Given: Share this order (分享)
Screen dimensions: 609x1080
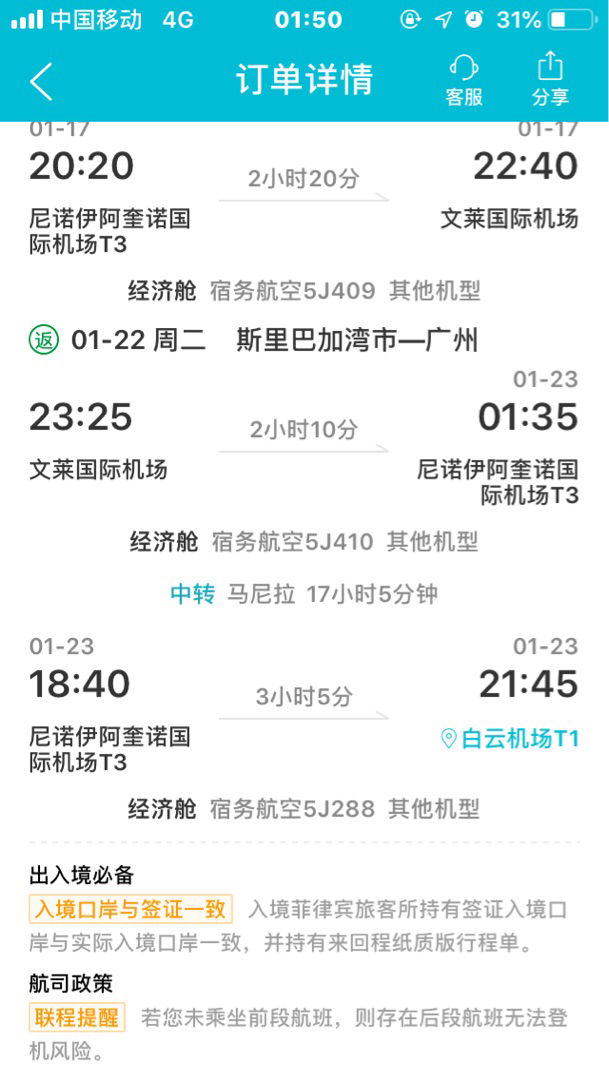Looking at the screenshot, I should 550,80.
